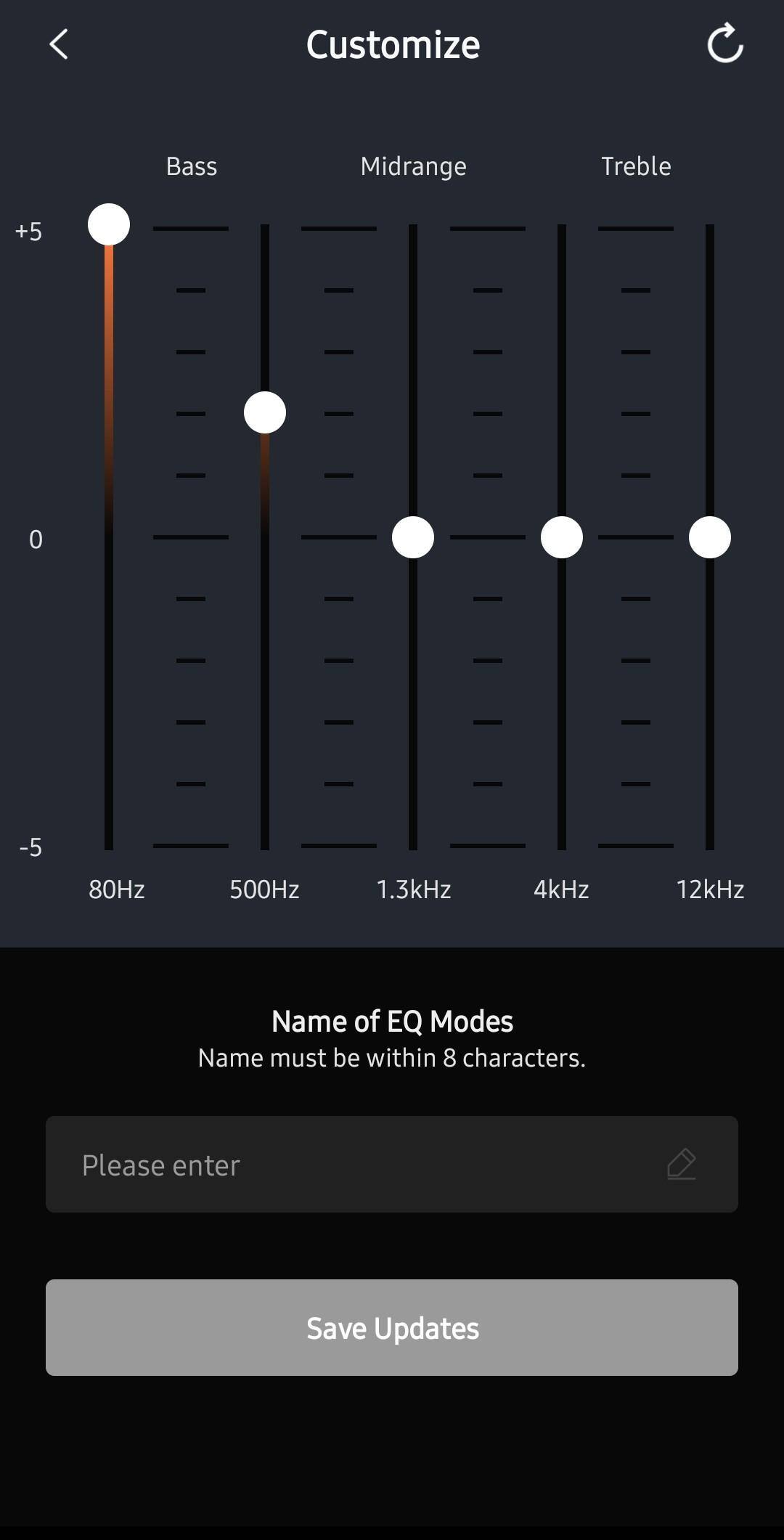
Task: Select the 4kHz slider knob
Action: coord(562,537)
